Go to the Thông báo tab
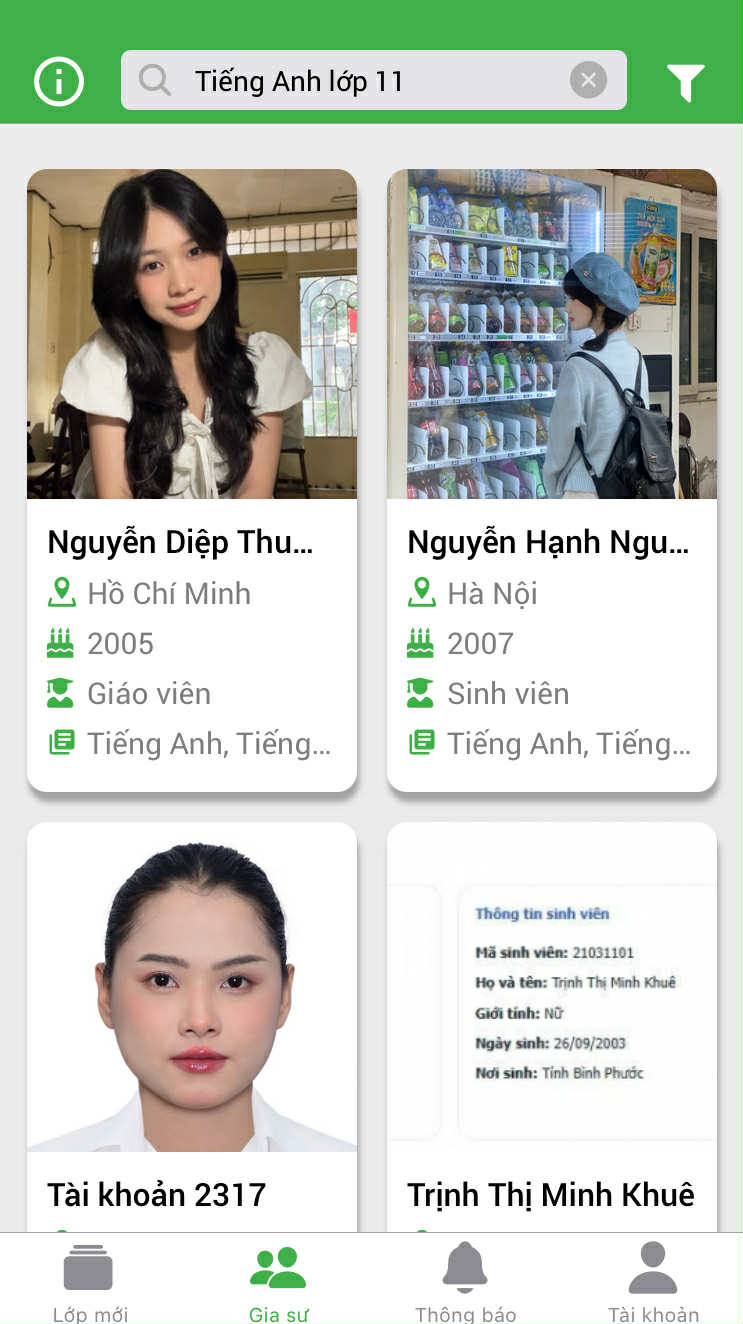Image resolution: width=743 pixels, height=1324 pixels. pyautogui.click(x=465, y=1282)
